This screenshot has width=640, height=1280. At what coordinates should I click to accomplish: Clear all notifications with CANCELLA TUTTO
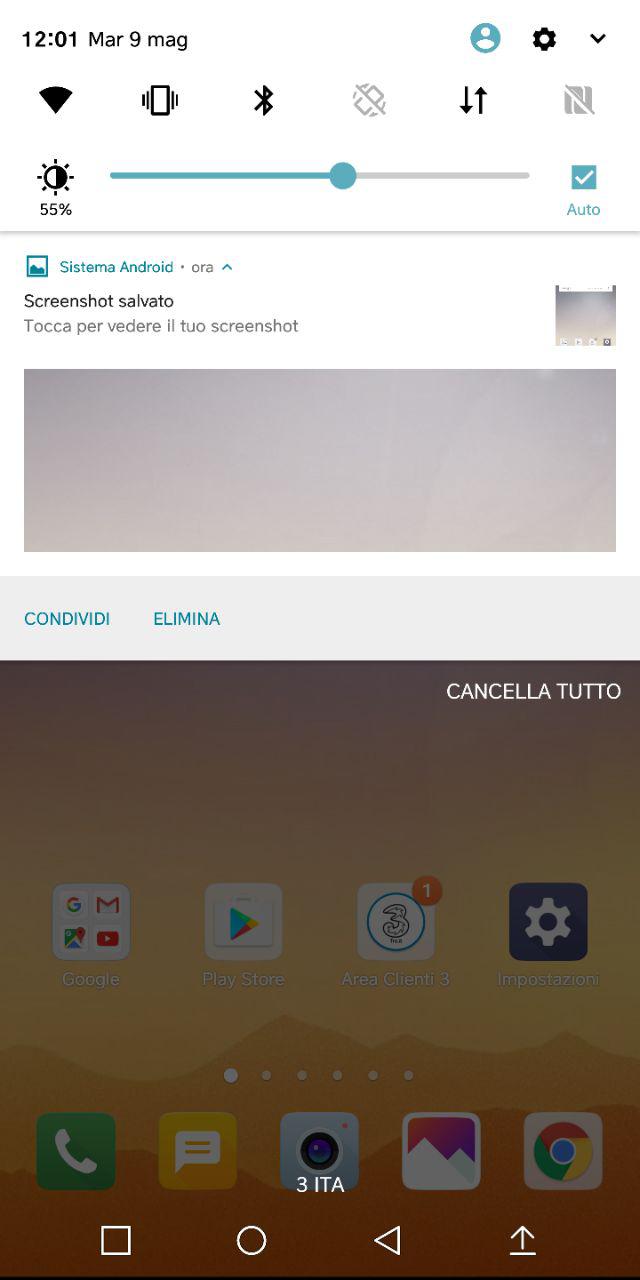[x=533, y=691]
